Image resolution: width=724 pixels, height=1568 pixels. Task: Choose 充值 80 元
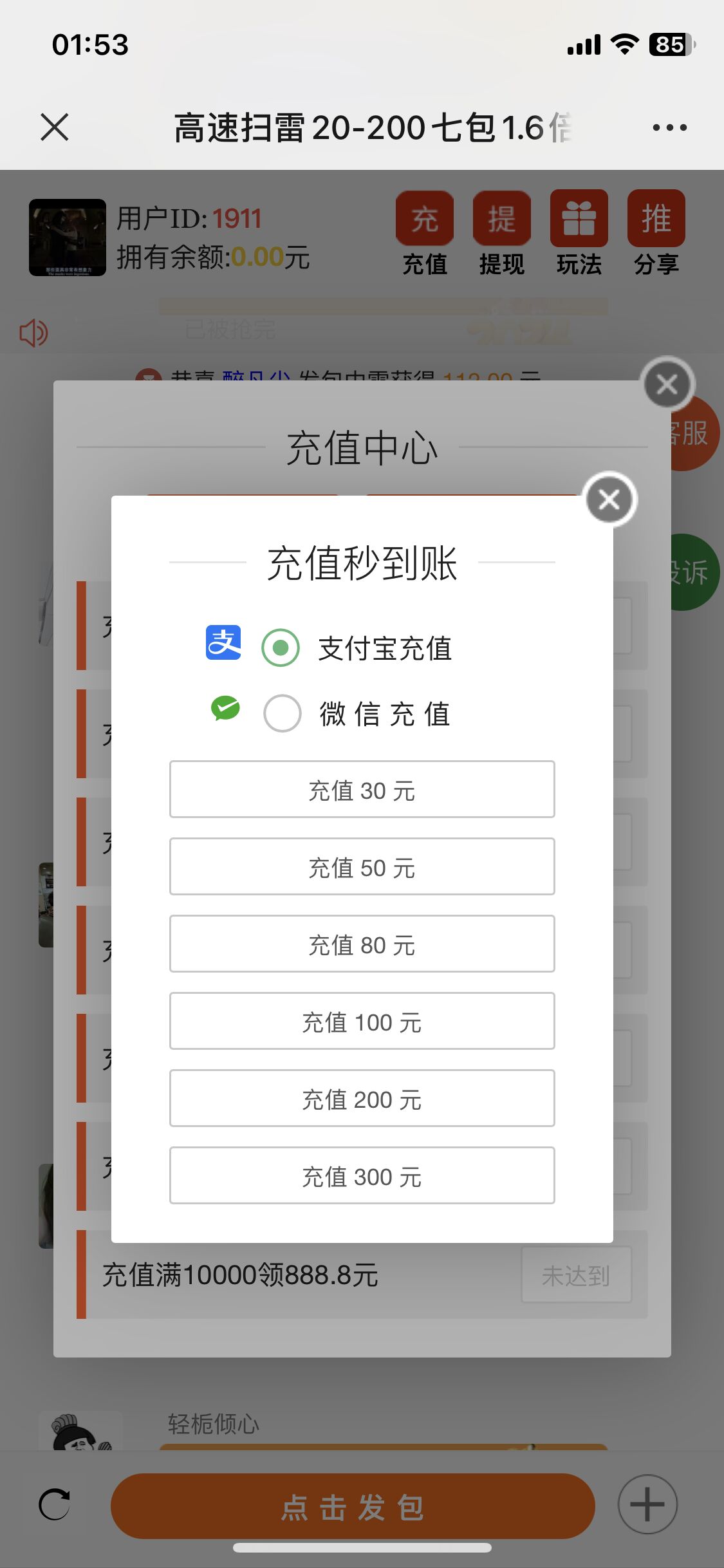pos(362,944)
